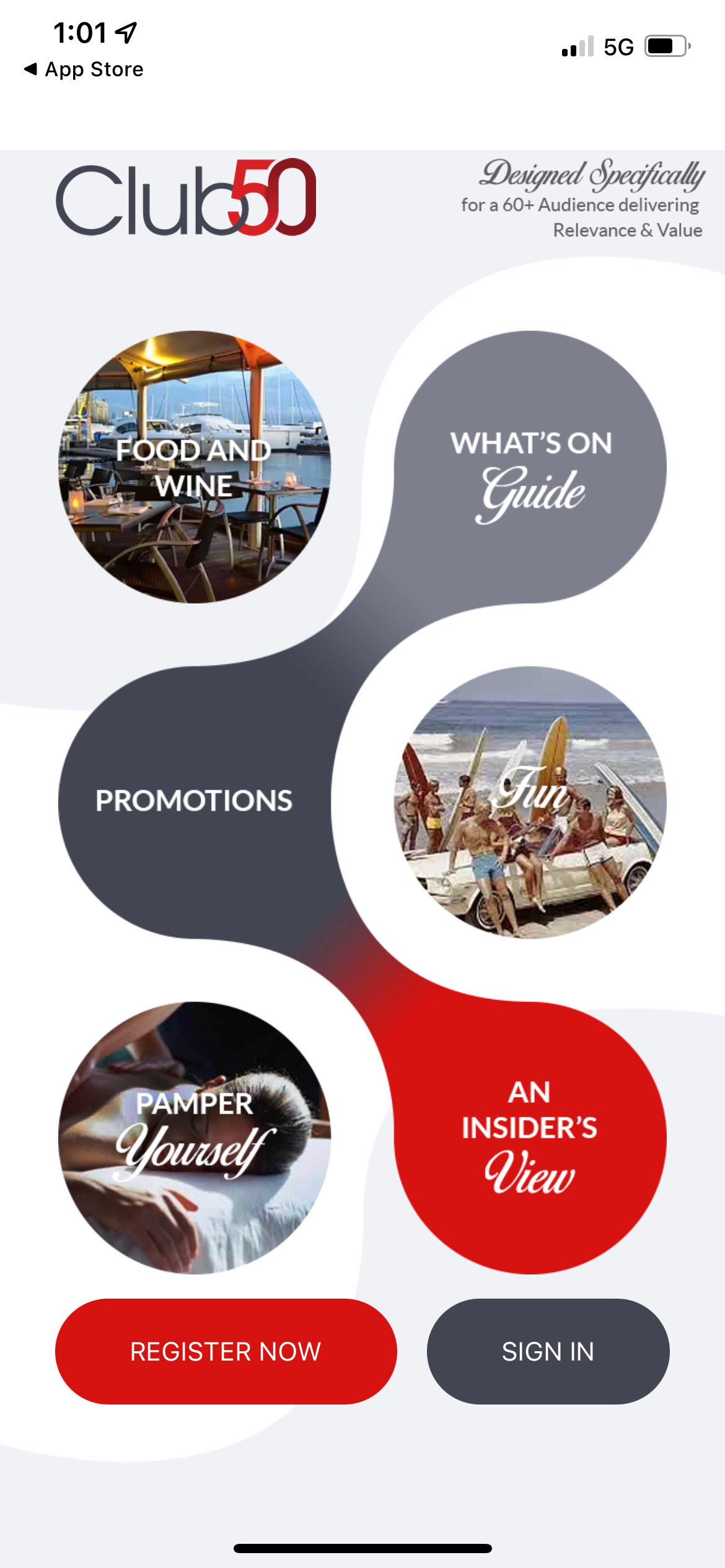This screenshot has width=725, height=1568.
Task: Open the Food and Wine section
Action: [x=195, y=467]
